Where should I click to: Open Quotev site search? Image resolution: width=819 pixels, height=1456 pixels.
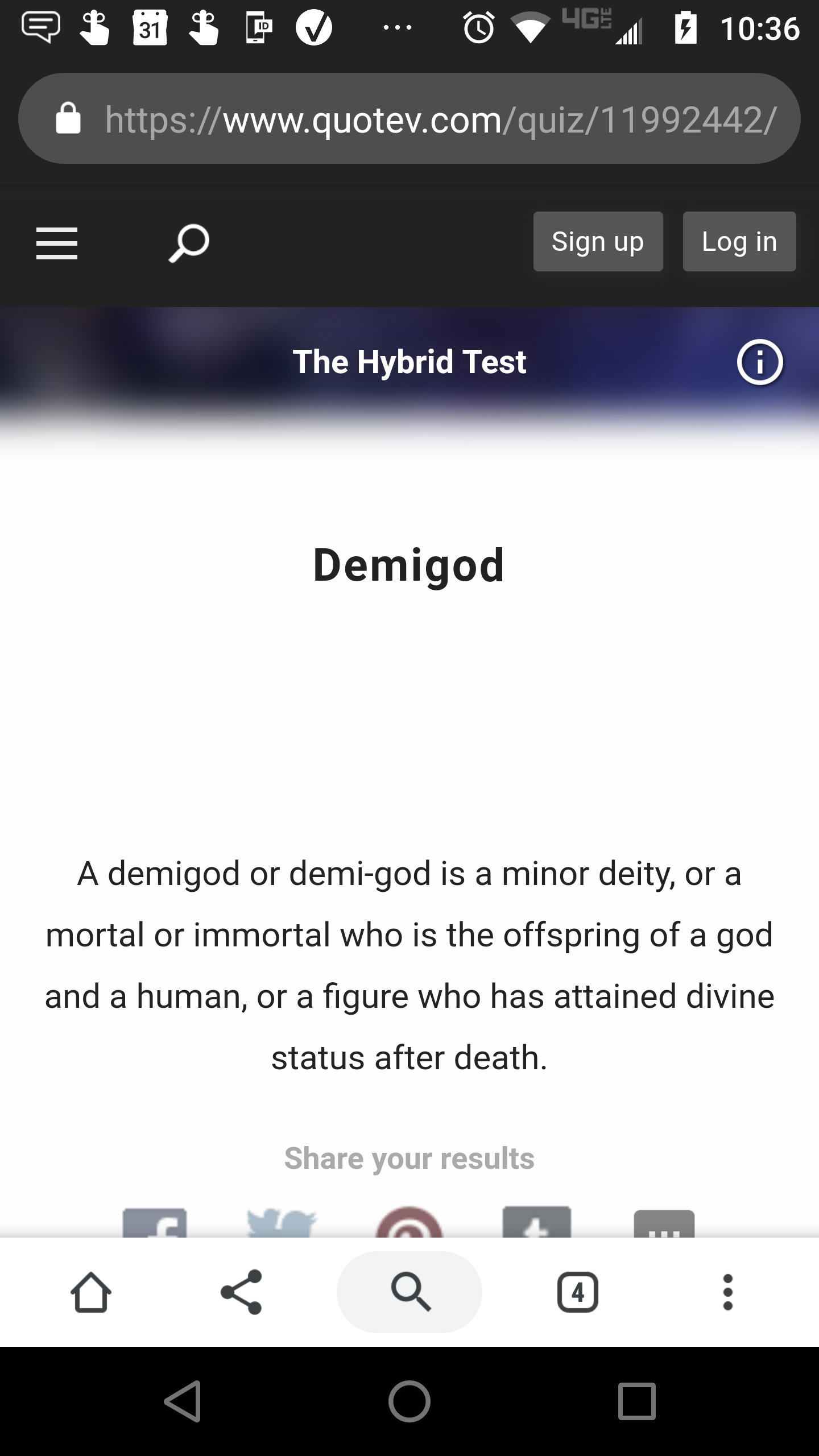189,243
